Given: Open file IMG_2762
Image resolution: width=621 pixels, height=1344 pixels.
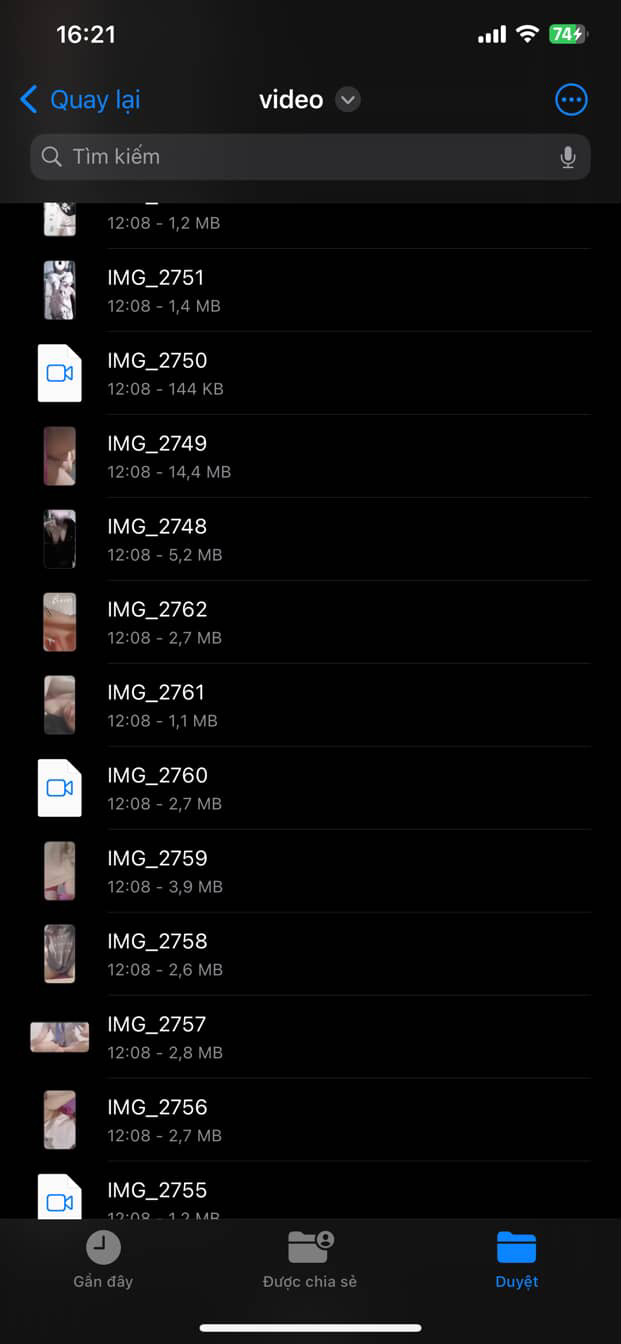Looking at the screenshot, I should [x=157, y=622].
